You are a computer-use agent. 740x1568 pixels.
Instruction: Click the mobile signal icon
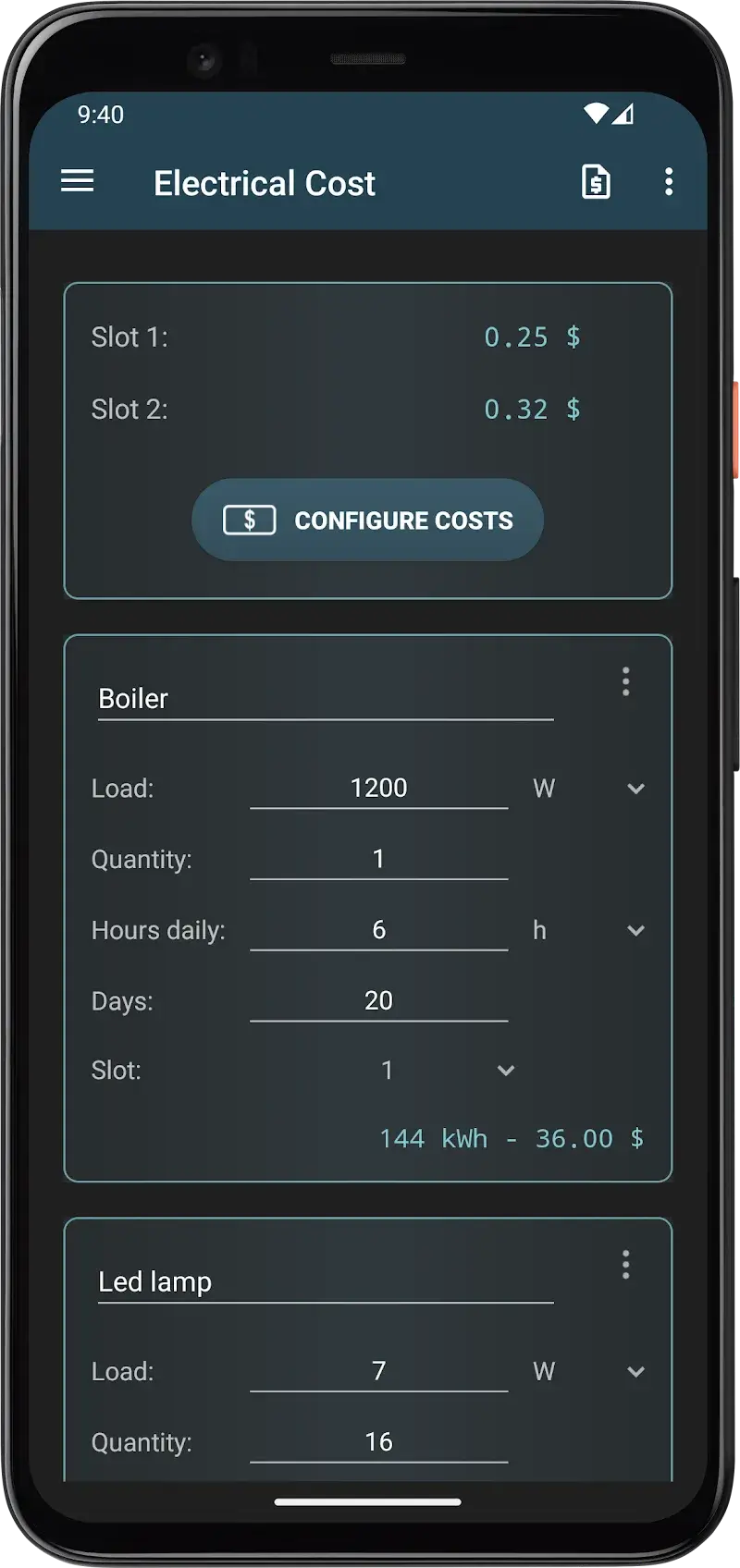point(625,115)
